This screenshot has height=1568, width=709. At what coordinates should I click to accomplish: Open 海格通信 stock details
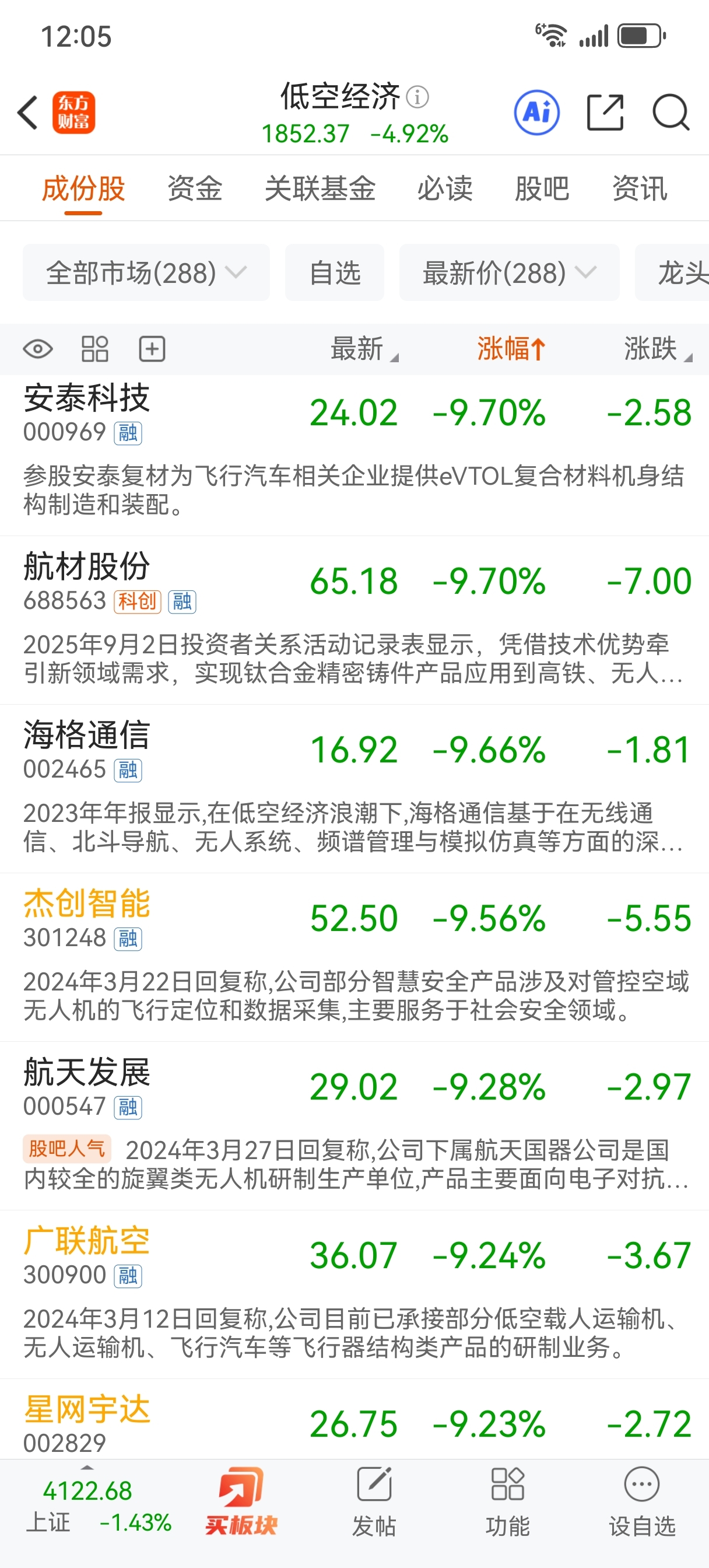click(x=354, y=789)
